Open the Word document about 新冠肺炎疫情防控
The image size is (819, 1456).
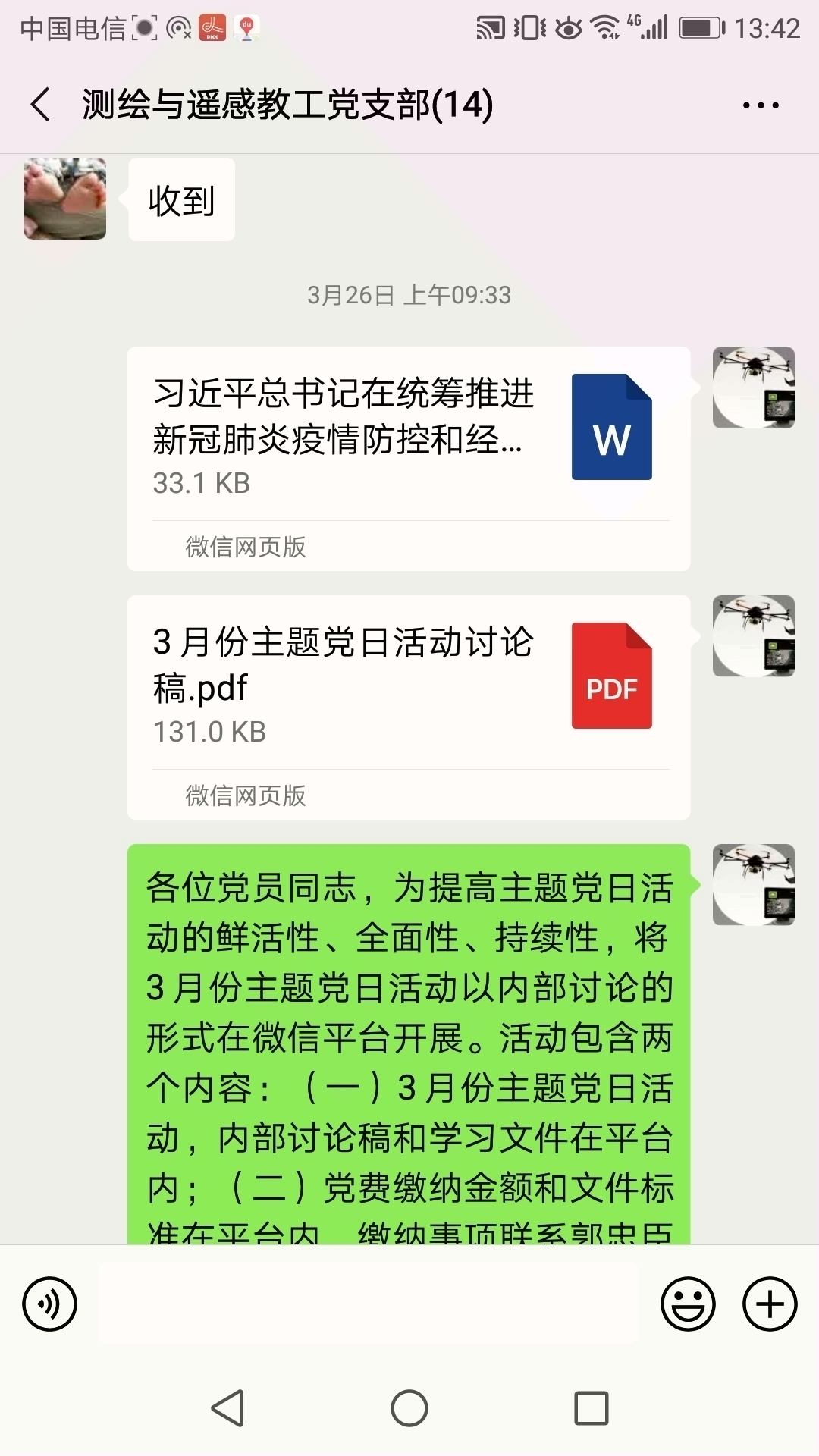click(408, 436)
